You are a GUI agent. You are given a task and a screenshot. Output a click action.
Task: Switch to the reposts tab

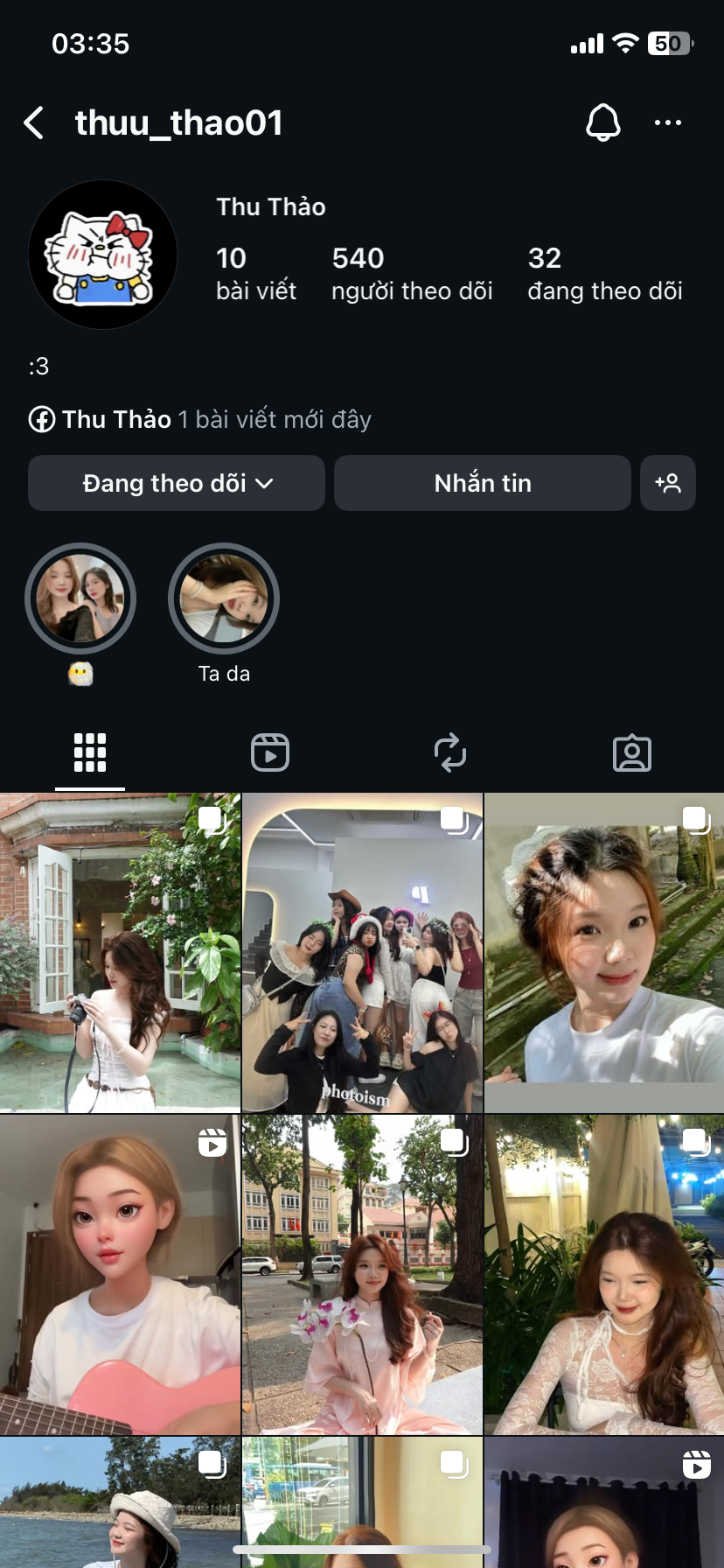(450, 752)
